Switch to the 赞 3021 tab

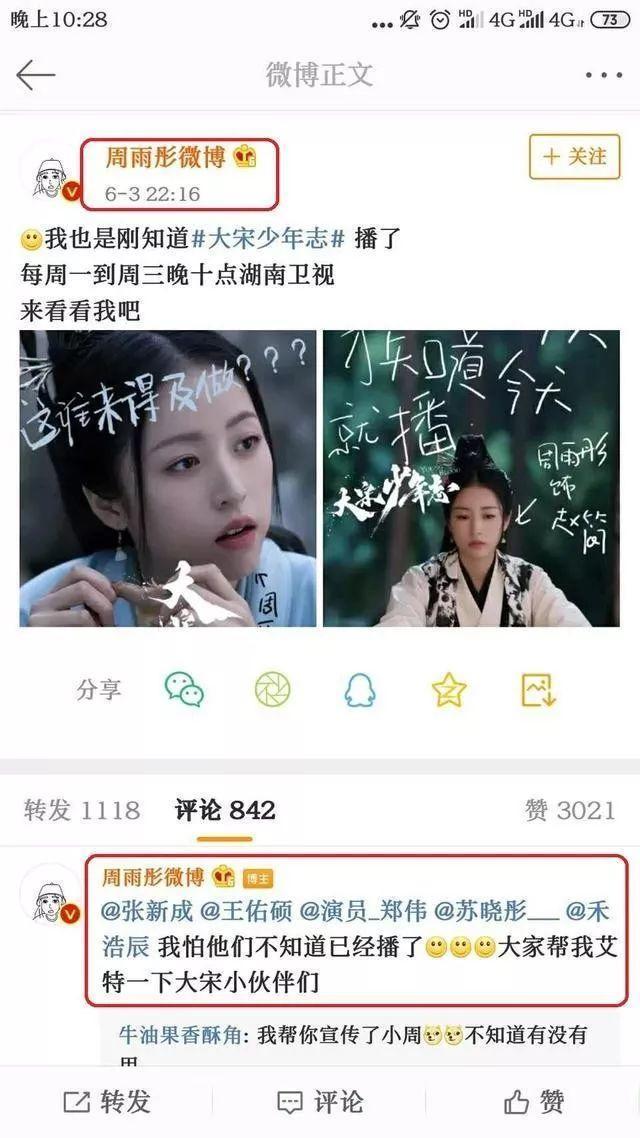click(570, 810)
